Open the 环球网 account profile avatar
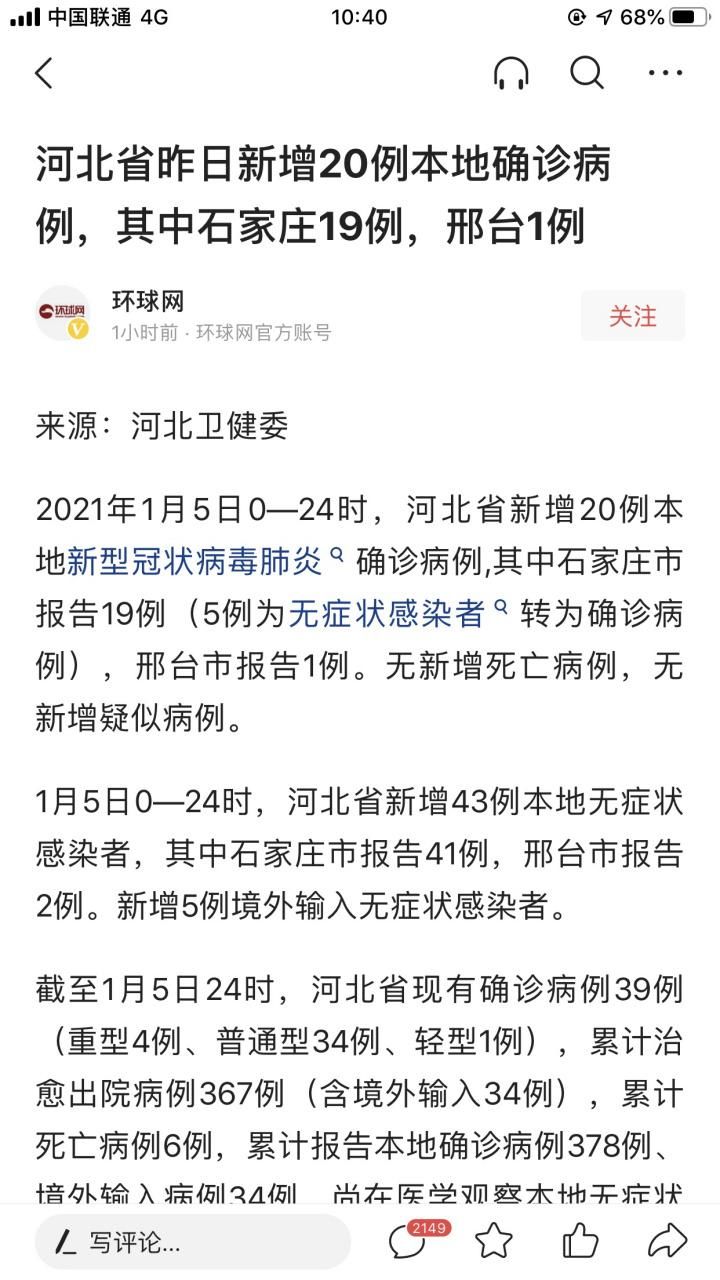 point(62,314)
